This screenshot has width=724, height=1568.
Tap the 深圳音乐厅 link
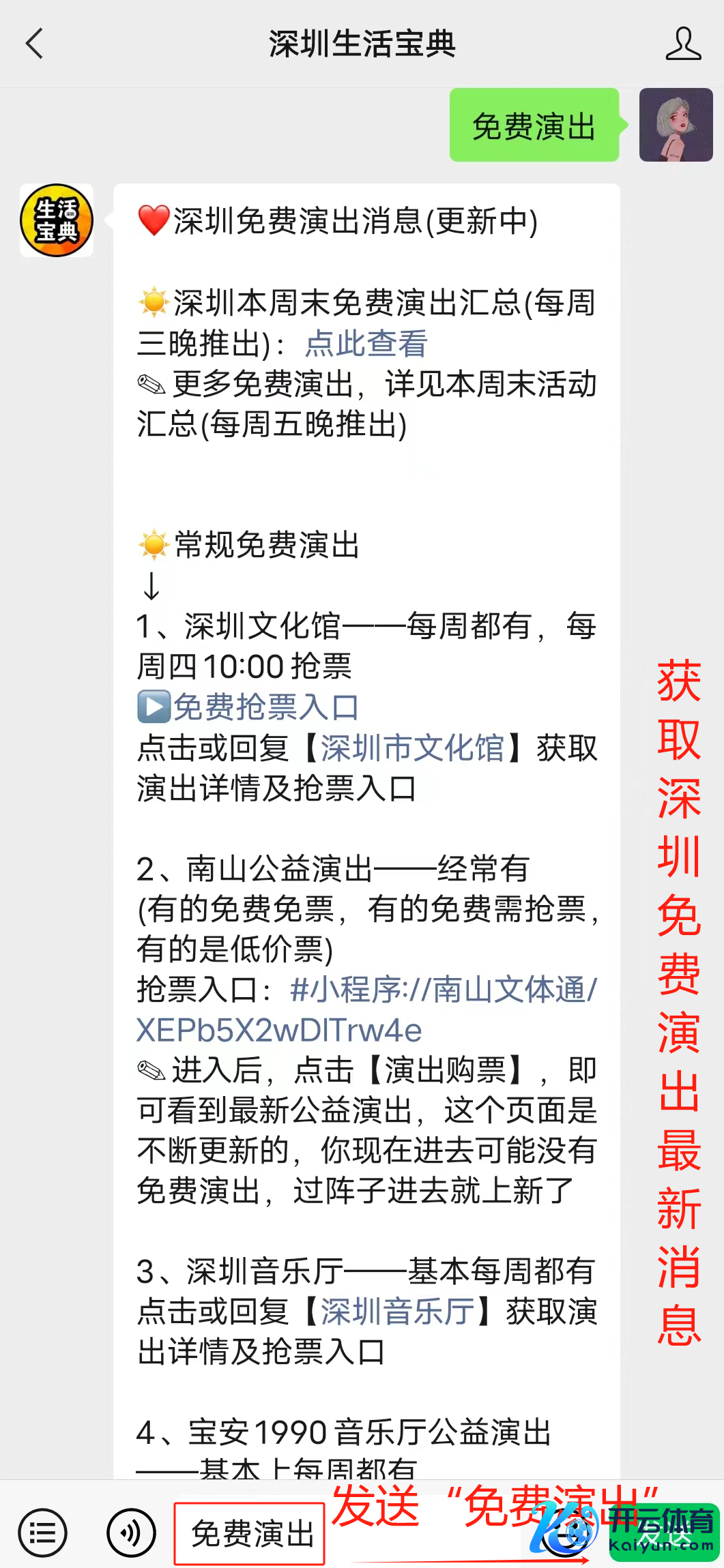click(x=397, y=1311)
